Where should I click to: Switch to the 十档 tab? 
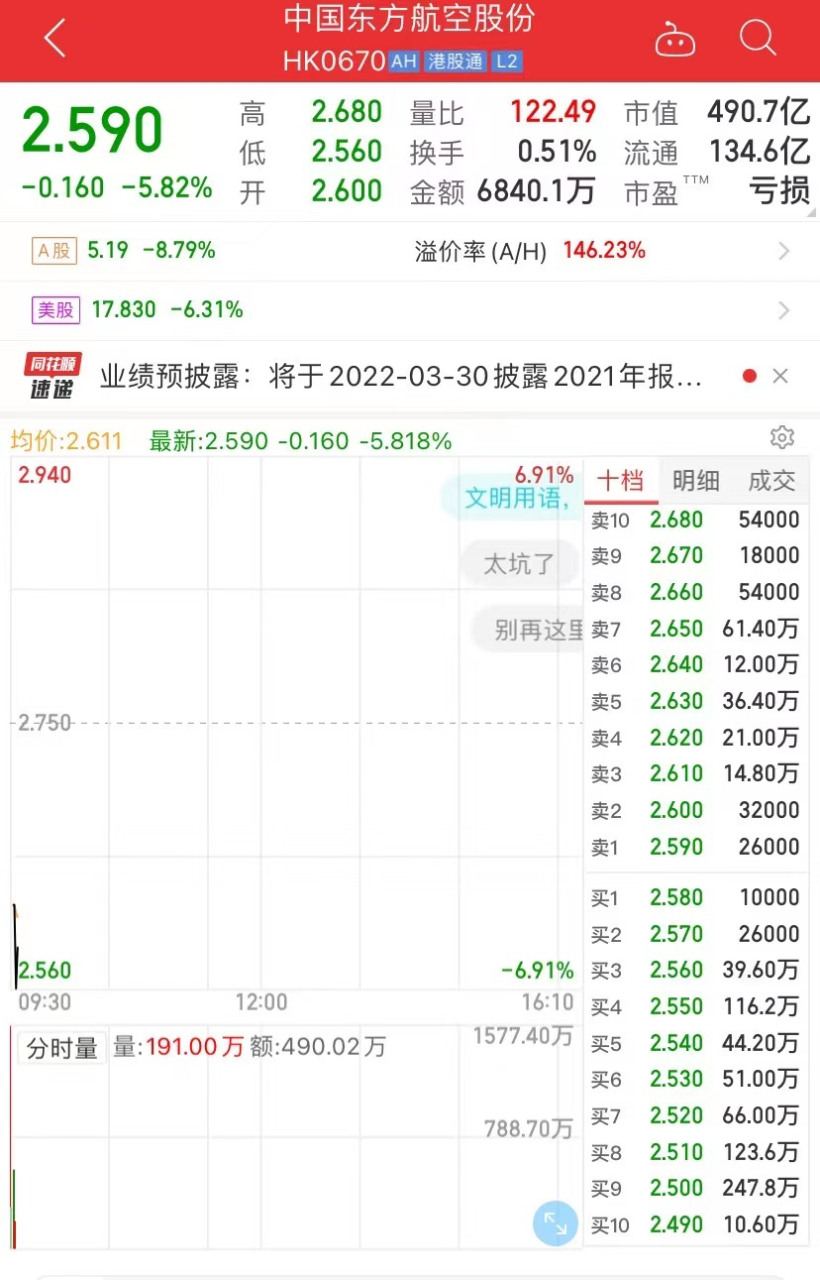point(620,481)
